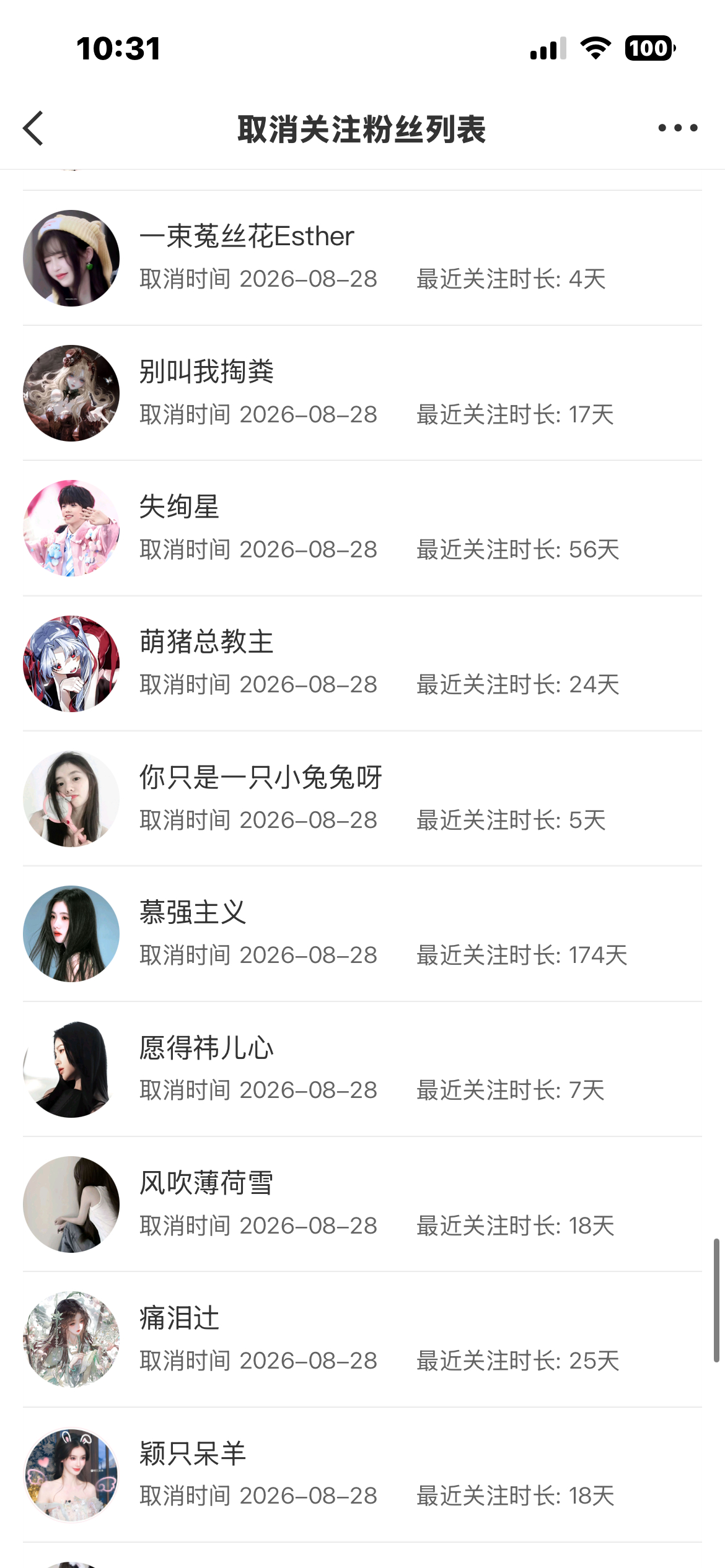Open 你只是一只小兔兔呀 in the list
The width and height of the screenshot is (725, 1568).
pos(362,799)
